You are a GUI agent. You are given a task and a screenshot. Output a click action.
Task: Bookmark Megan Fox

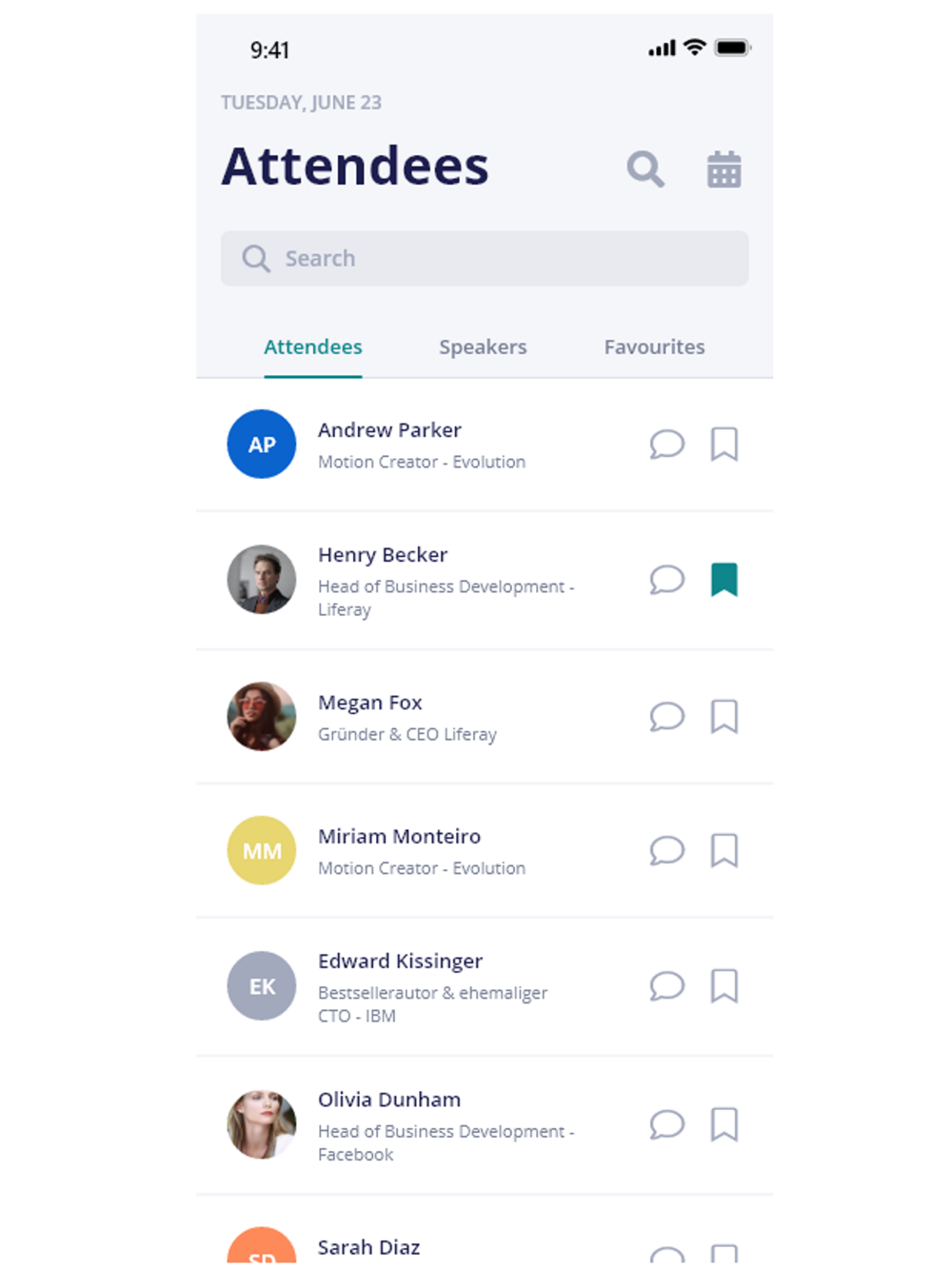(724, 716)
